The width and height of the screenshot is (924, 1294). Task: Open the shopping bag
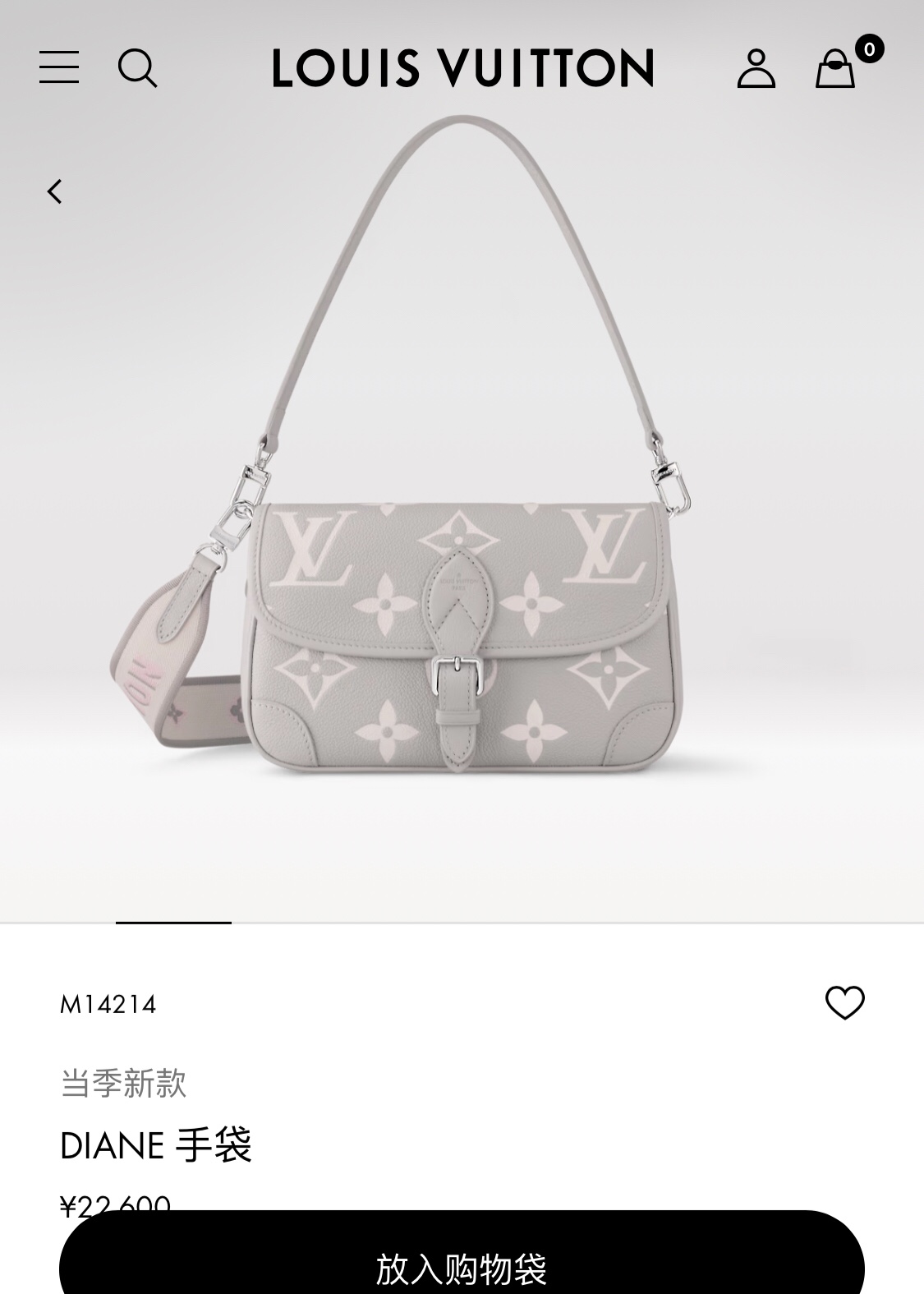pos(835,68)
